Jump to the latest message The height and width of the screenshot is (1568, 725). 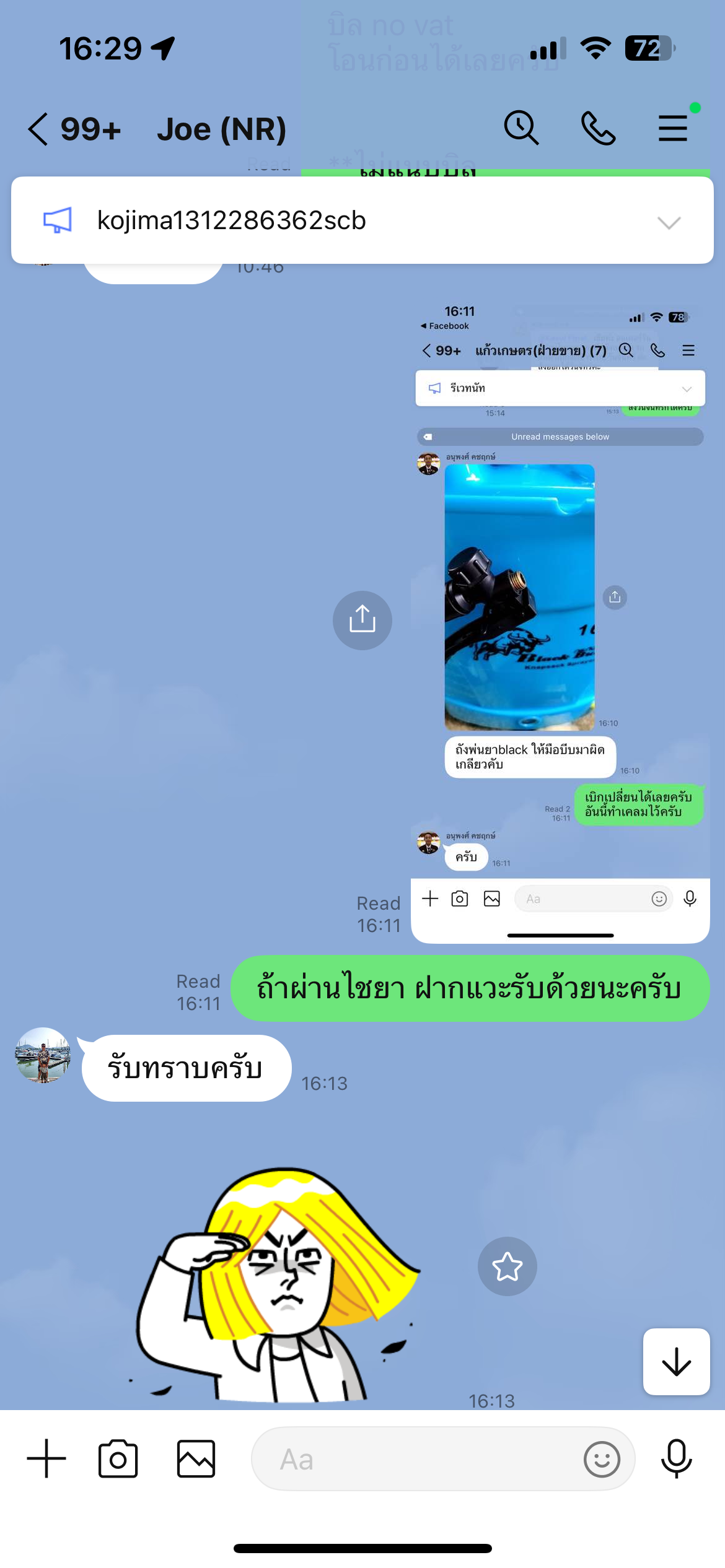[x=676, y=1362]
